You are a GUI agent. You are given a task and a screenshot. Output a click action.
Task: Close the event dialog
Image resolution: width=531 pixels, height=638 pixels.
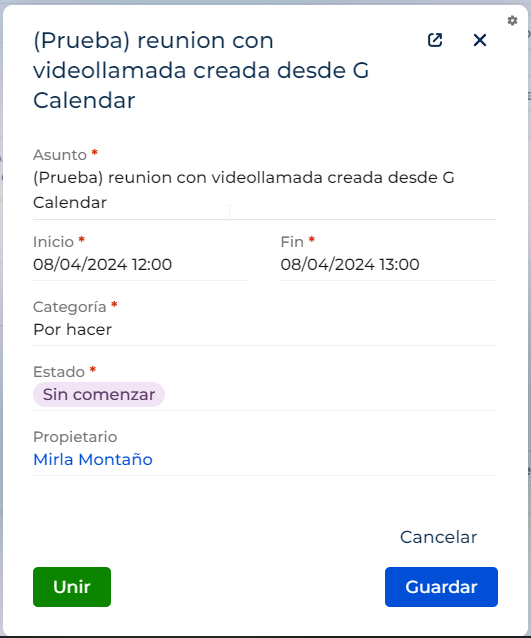(480, 40)
